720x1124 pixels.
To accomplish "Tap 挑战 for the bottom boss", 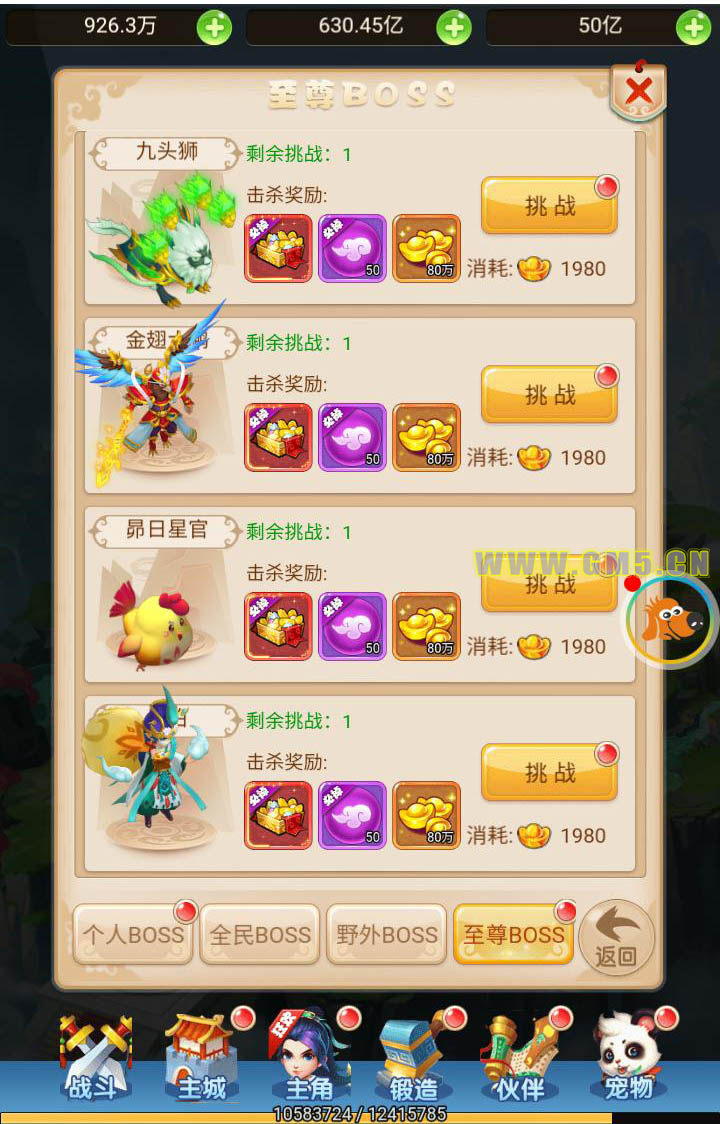I will pyautogui.click(x=549, y=772).
